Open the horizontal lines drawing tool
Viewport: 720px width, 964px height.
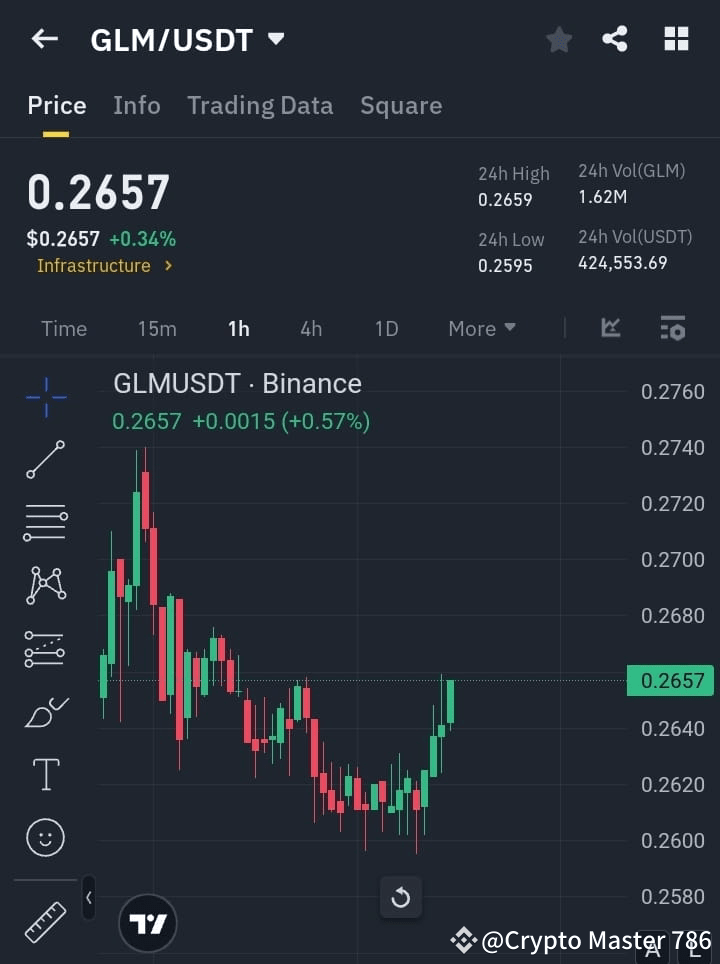pos(45,523)
